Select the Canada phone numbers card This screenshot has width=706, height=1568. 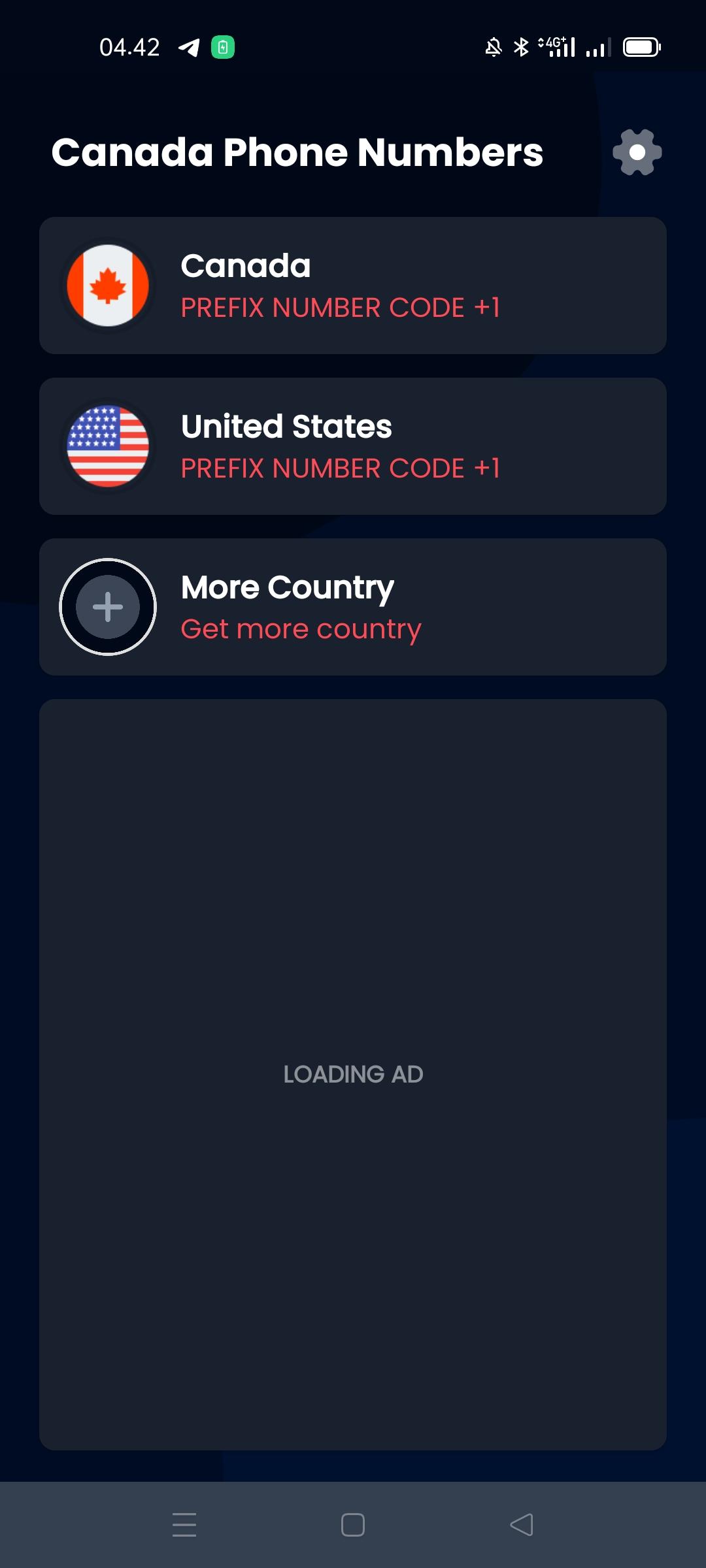point(353,284)
